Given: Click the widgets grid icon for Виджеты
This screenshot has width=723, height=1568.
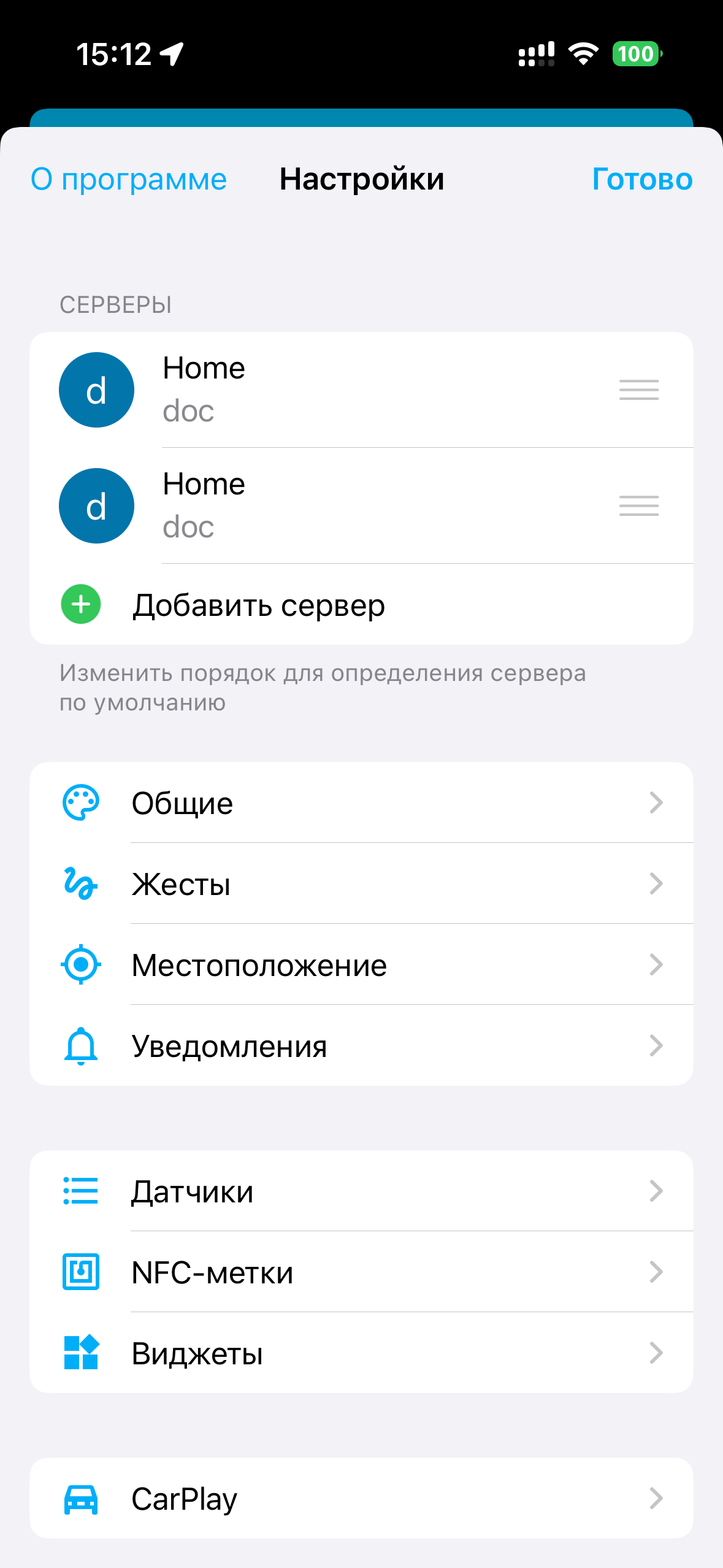Looking at the screenshot, I should [x=80, y=1353].
